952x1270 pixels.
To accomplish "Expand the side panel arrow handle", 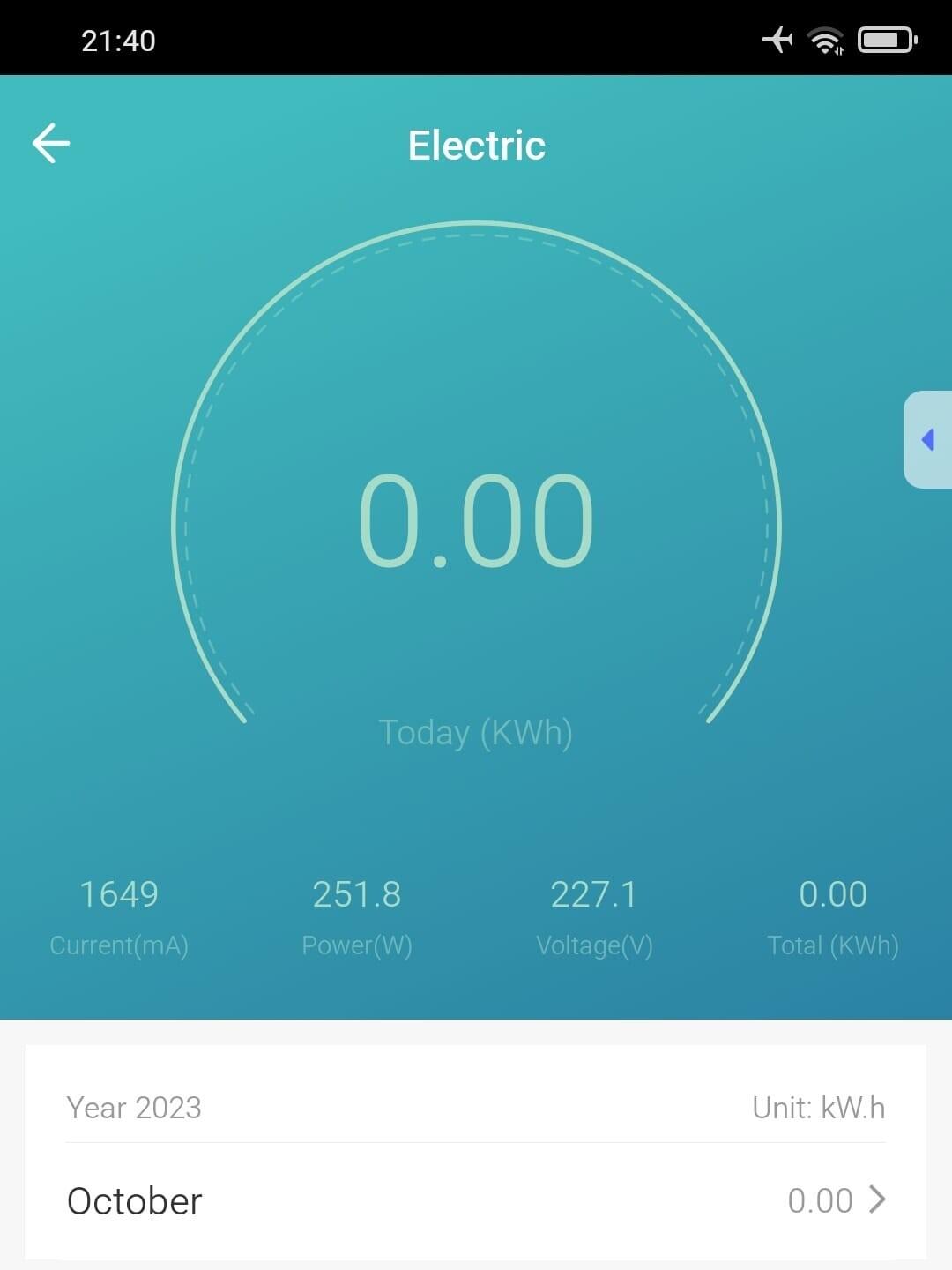I will coord(927,439).
